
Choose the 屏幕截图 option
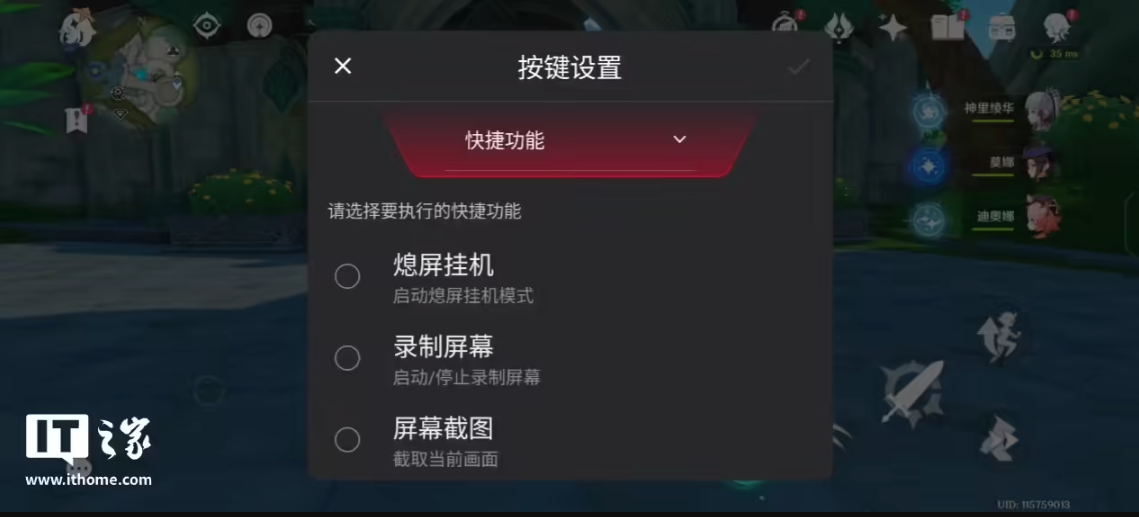347,440
